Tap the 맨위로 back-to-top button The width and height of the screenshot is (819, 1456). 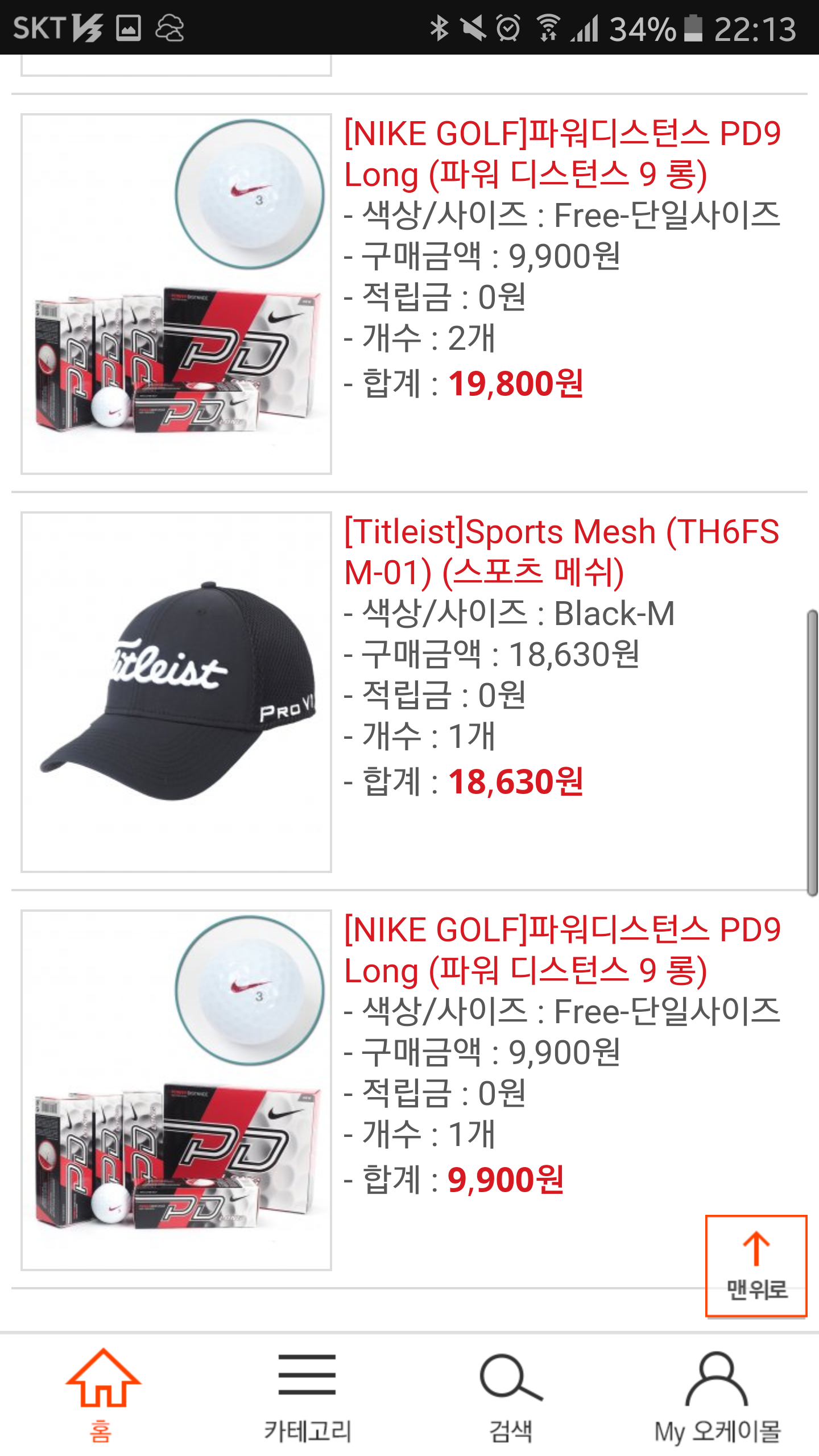756,1266
